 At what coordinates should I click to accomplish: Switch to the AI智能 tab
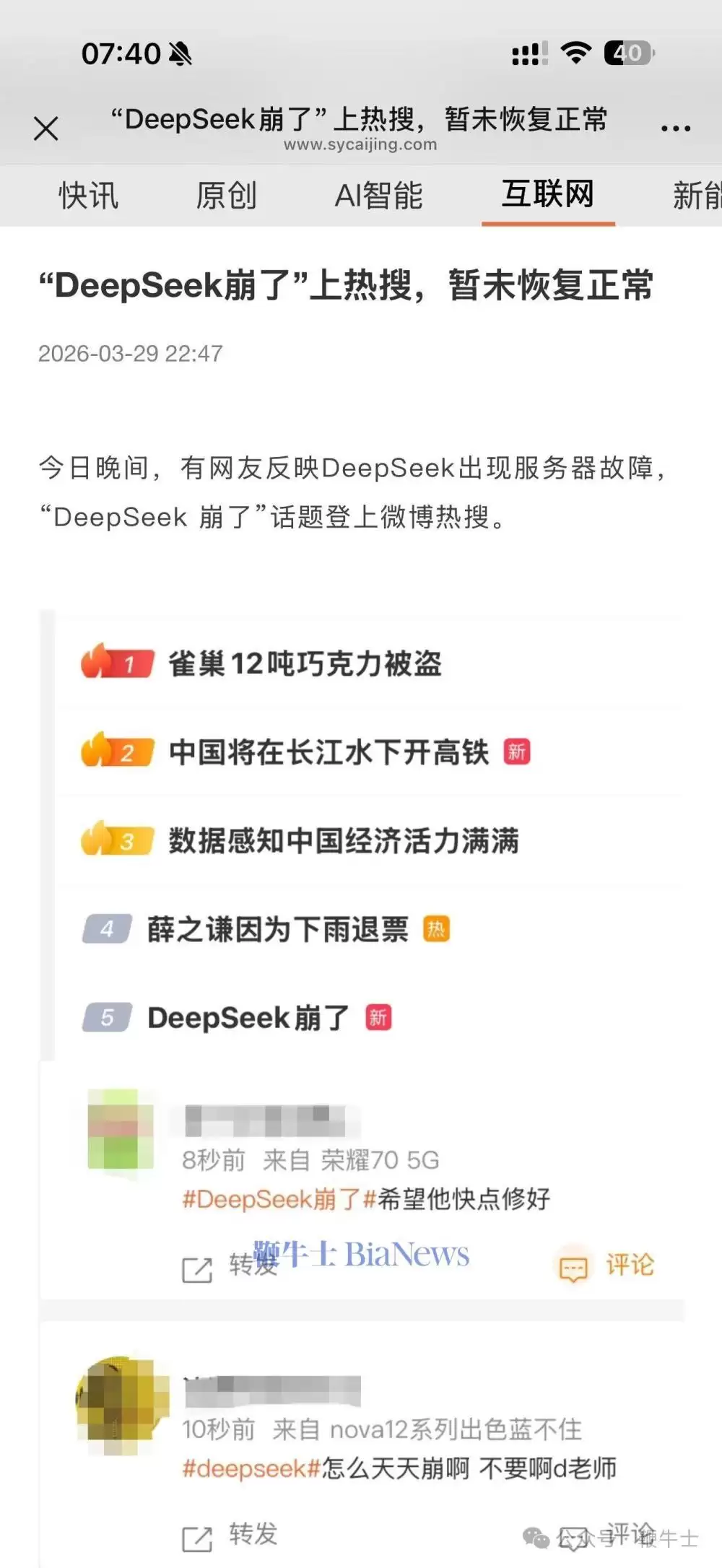click(x=379, y=196)
